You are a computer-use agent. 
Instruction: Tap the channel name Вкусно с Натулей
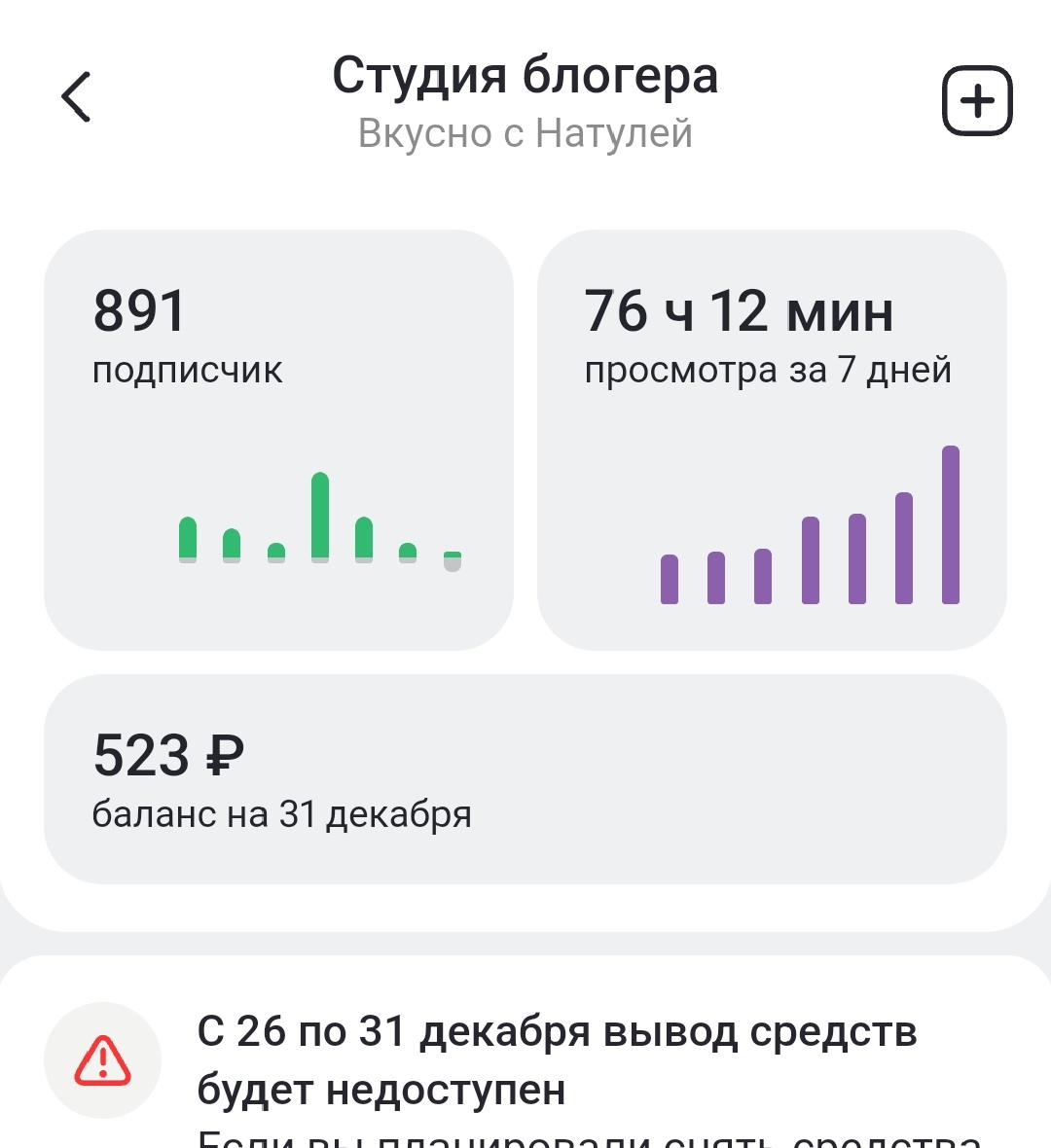525,133
